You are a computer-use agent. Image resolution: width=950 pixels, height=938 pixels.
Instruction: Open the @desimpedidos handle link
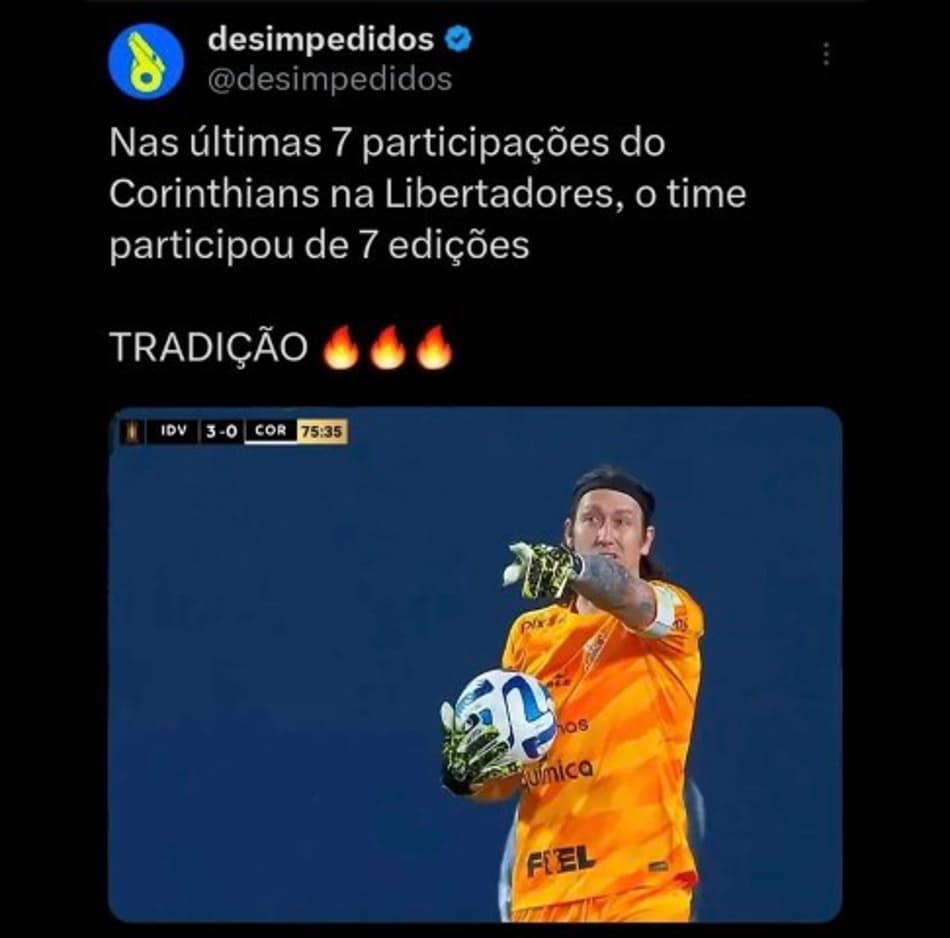click(329, 79)
